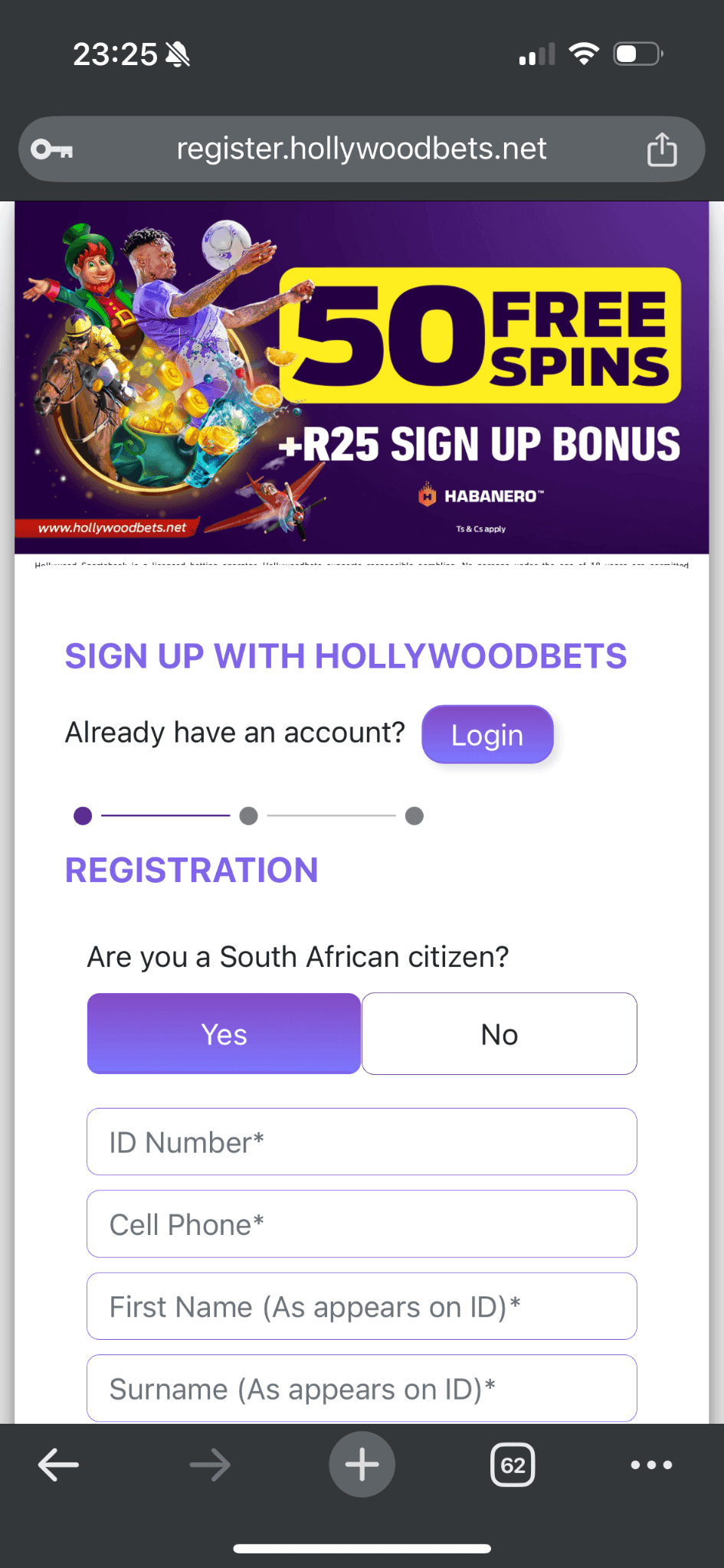The image size is (724, 1568).
Task: Tap the register.hollywoodbets.net address bar
Action: pyautogui.click(x=361, y=149)
